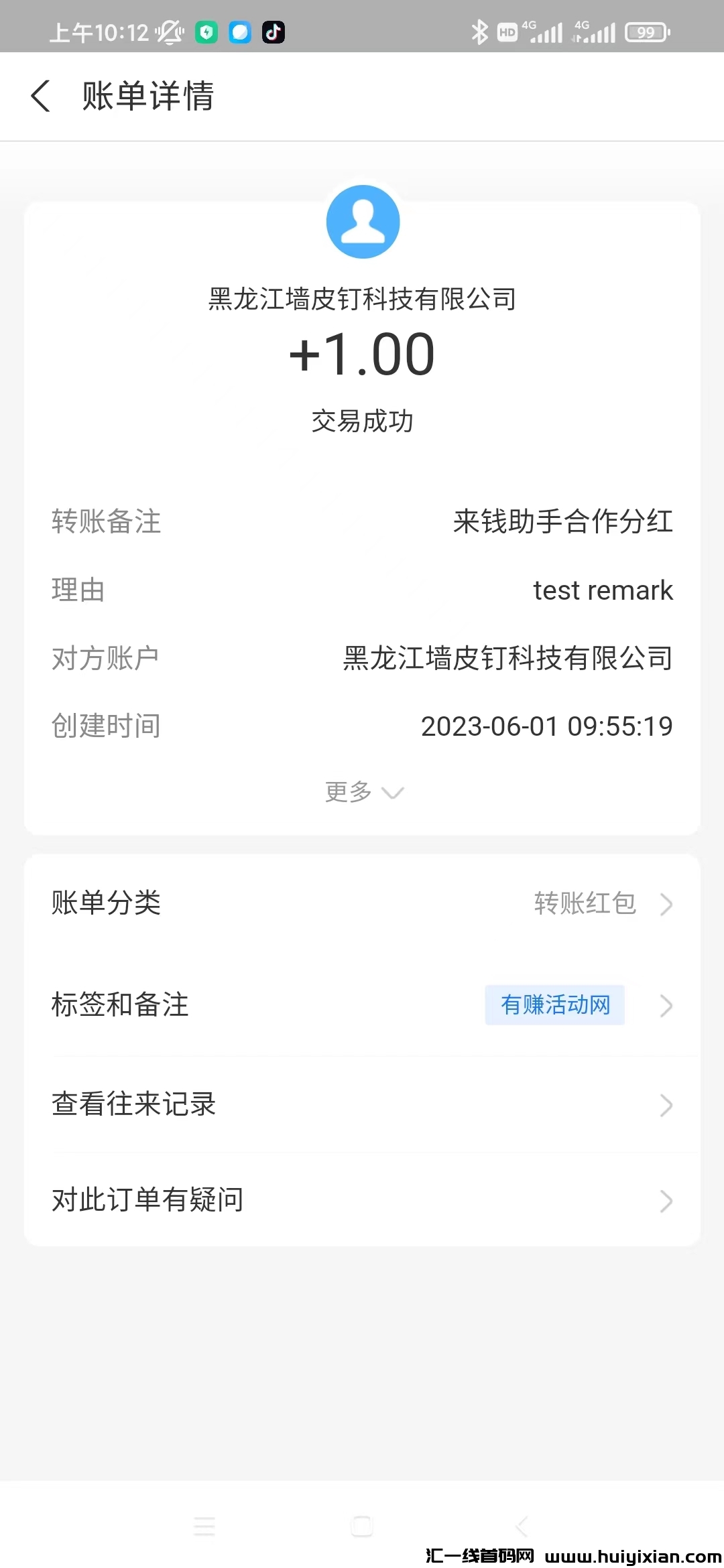Tap the 交易成功 status text
The width and height of the screenshot is (724, 1568).
click(x=362, y=421)
